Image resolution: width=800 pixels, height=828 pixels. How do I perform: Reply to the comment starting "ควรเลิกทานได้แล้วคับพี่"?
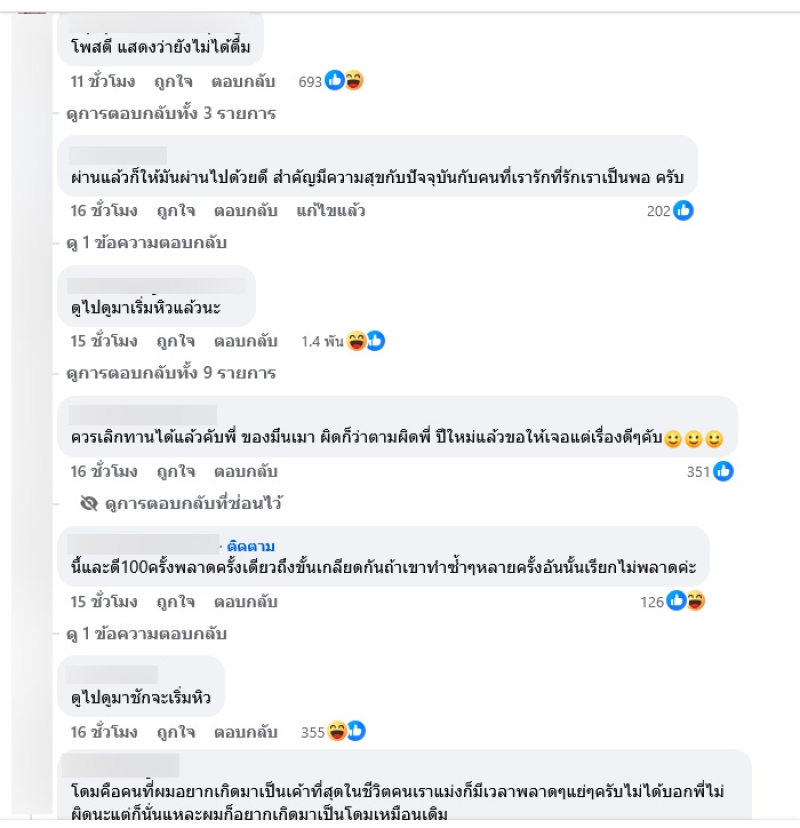tap(245, 471)
